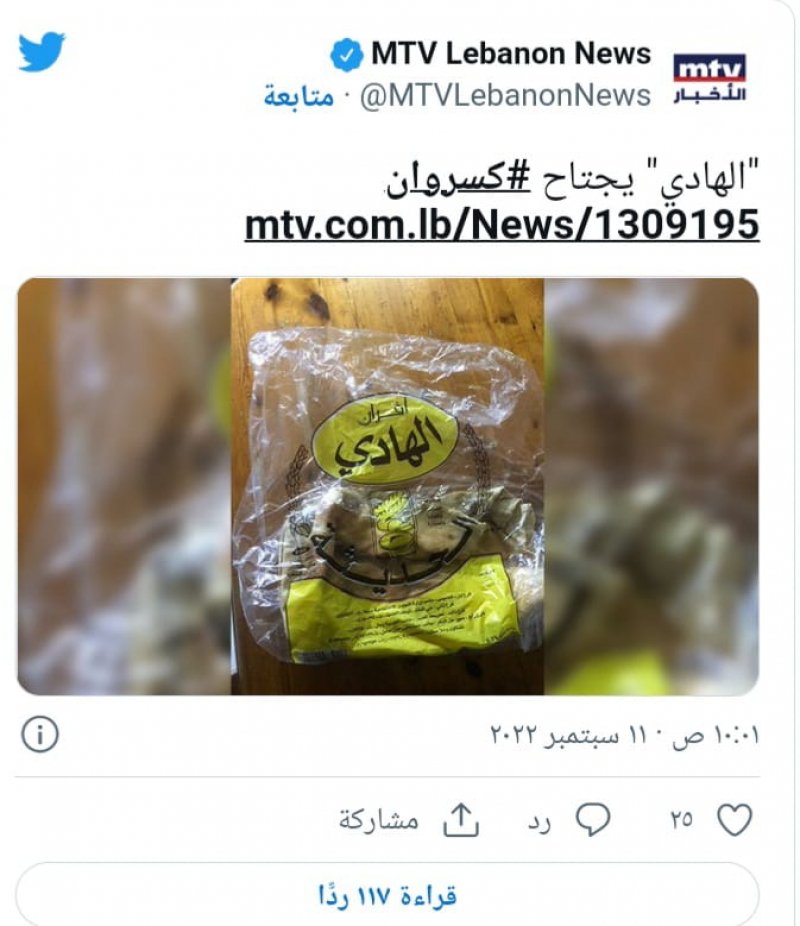Reply to the tweet via رد

(x=592, y=820)
